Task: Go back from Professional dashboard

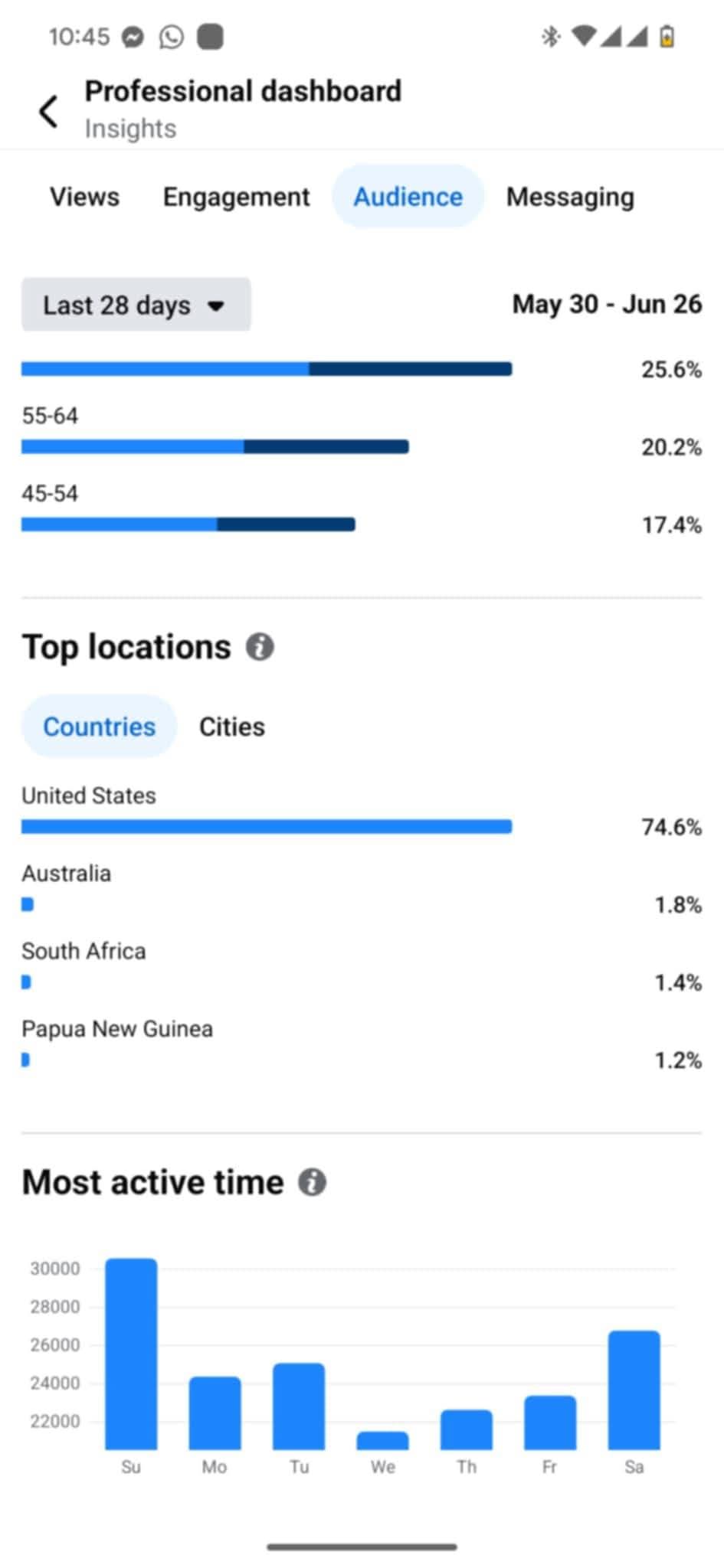Action: coord(48,111)
